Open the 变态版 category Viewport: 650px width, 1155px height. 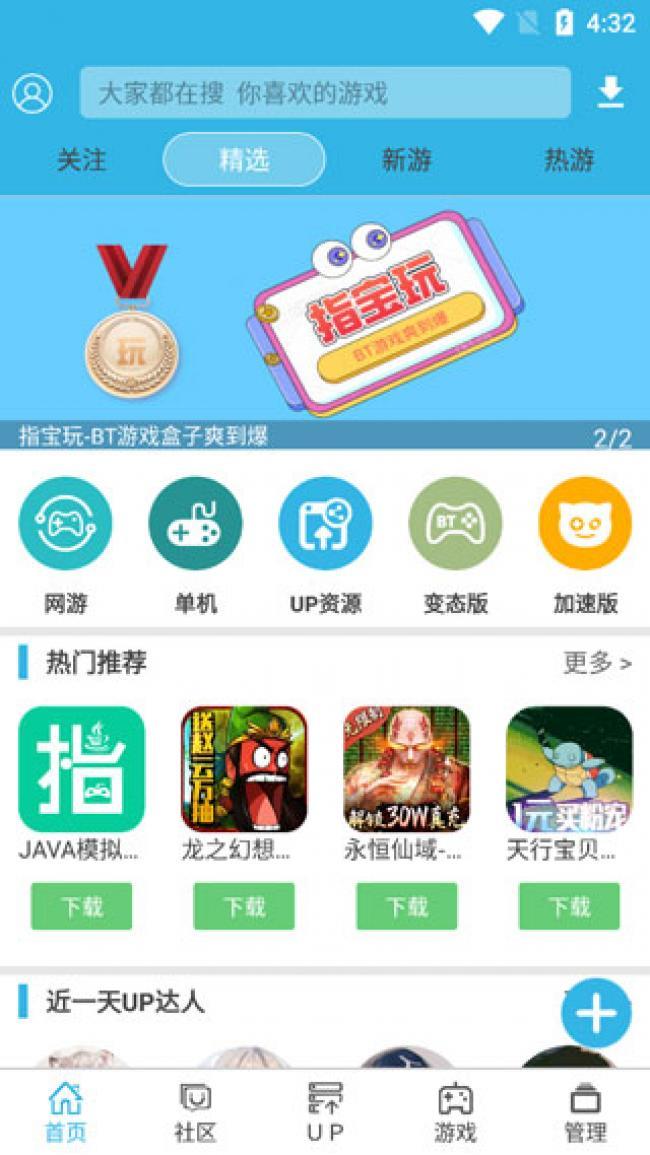point(455,524)
